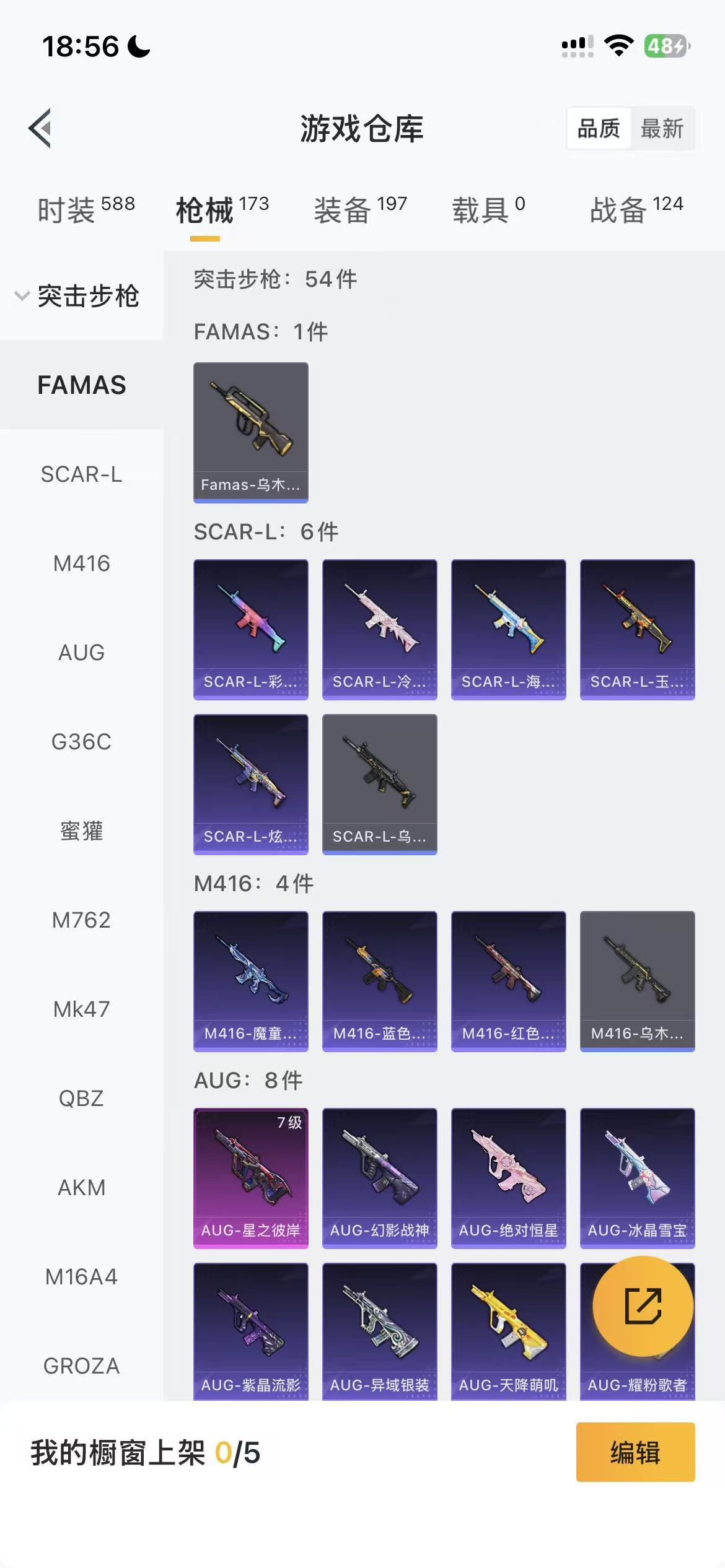This screenshot has height=1568, width=725.
Task: Tap the yellow floating share button
Action: point(643,1306)
